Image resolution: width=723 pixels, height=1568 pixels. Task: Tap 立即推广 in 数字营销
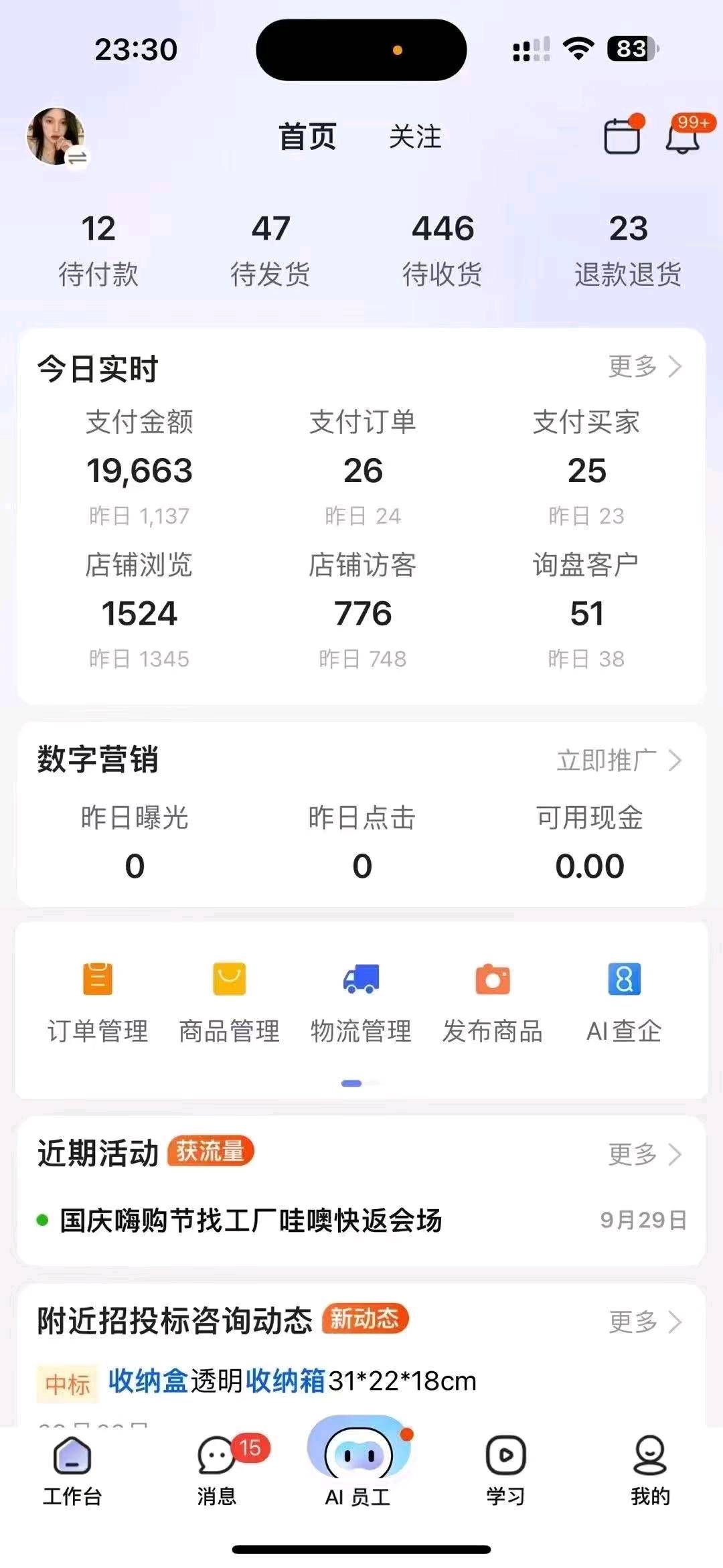pos(619,761)
